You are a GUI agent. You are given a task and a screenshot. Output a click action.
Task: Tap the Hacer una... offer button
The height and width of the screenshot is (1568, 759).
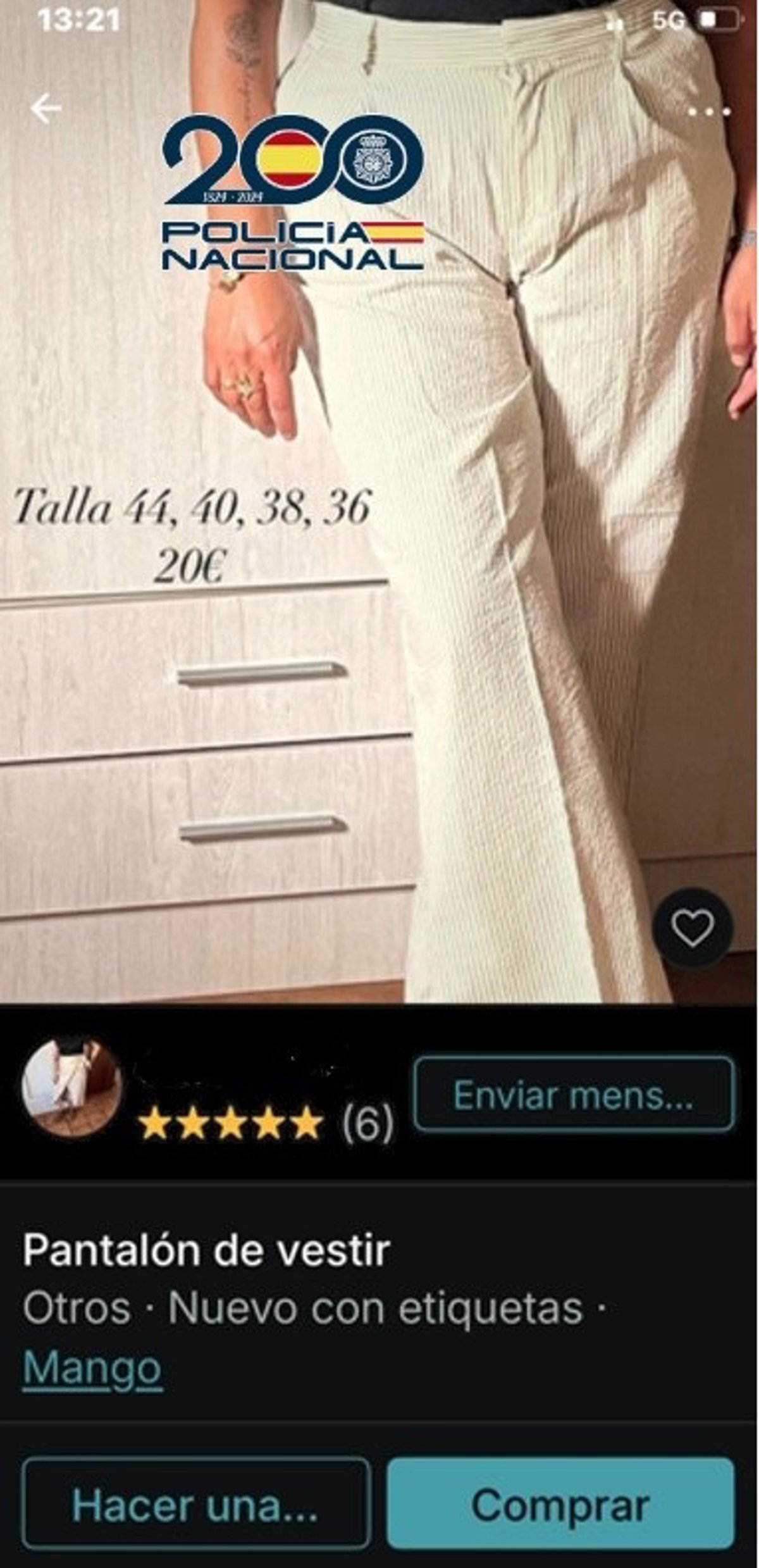tap(195, 1505)
